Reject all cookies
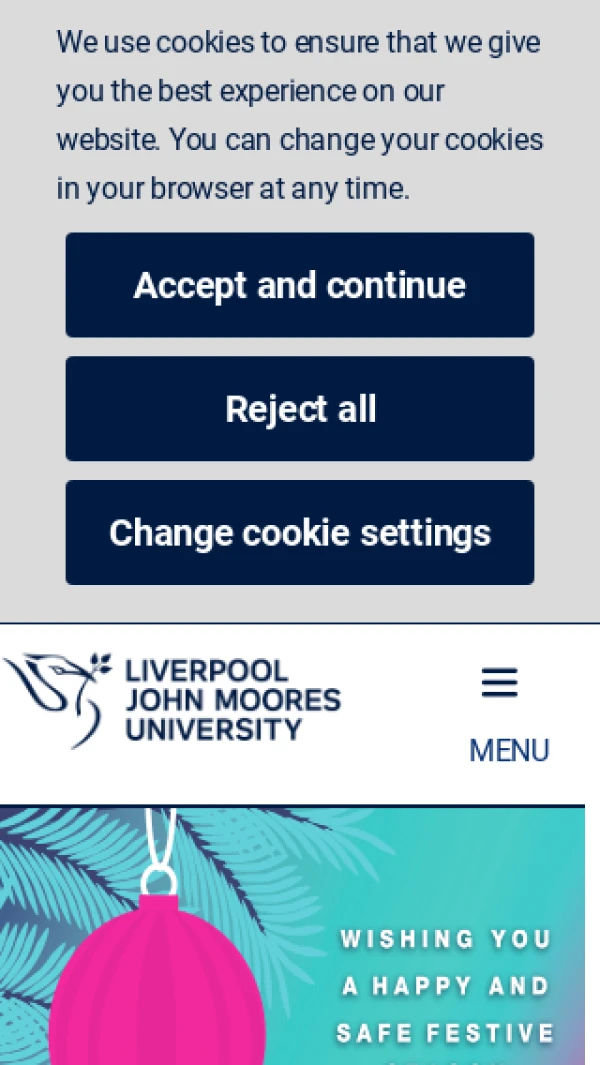Image resolution: width=600 pixels, height=1065 pixels. [x=300, y=409]
